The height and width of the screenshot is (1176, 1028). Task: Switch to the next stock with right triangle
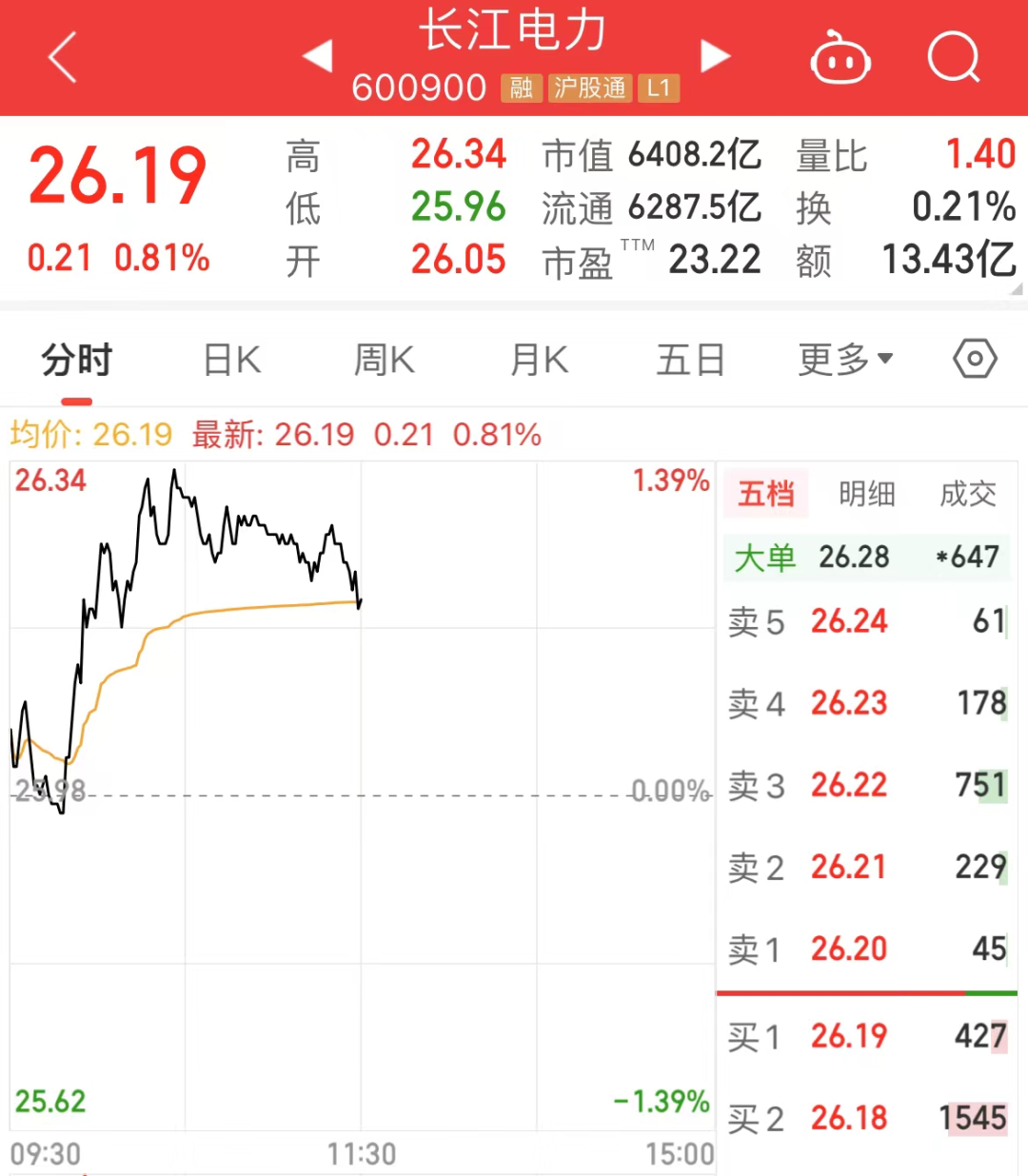[714, 56]
